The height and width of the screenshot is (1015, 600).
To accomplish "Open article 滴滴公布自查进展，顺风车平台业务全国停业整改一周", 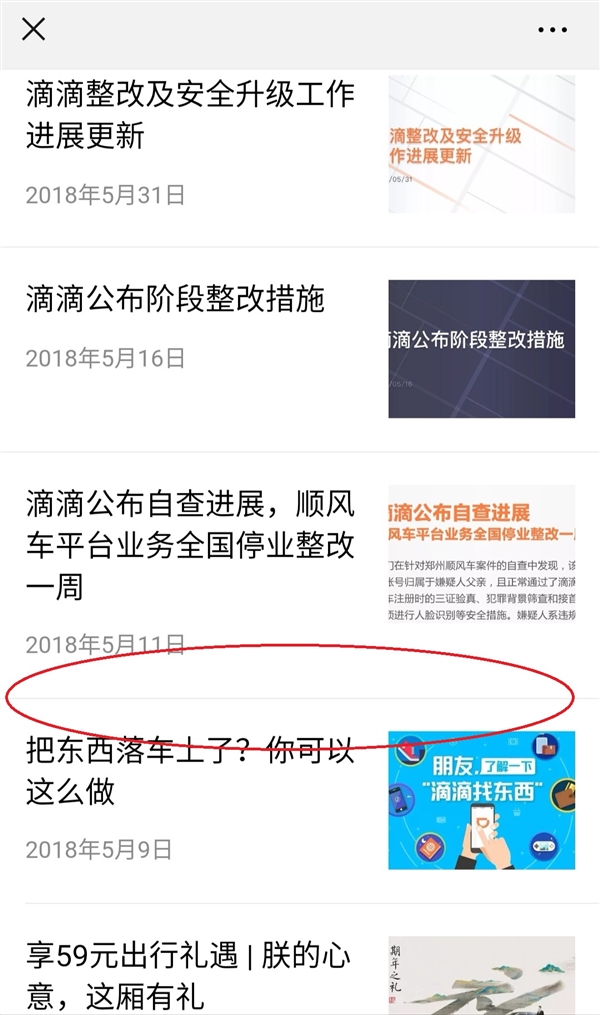I will coord(190,545).
